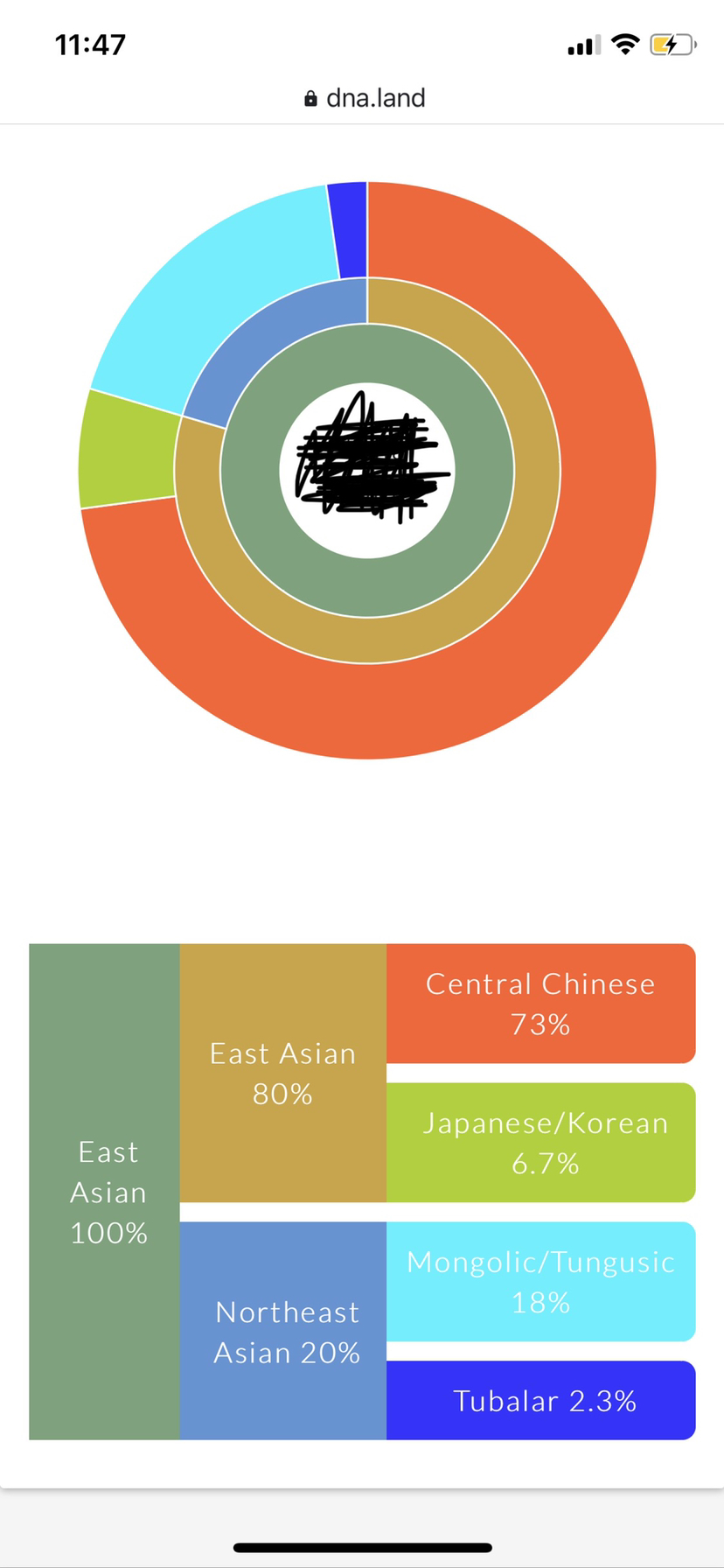Select the Central Chinese 73% block
This screenshot has width=724, height=1568.
click(540, 1004)
